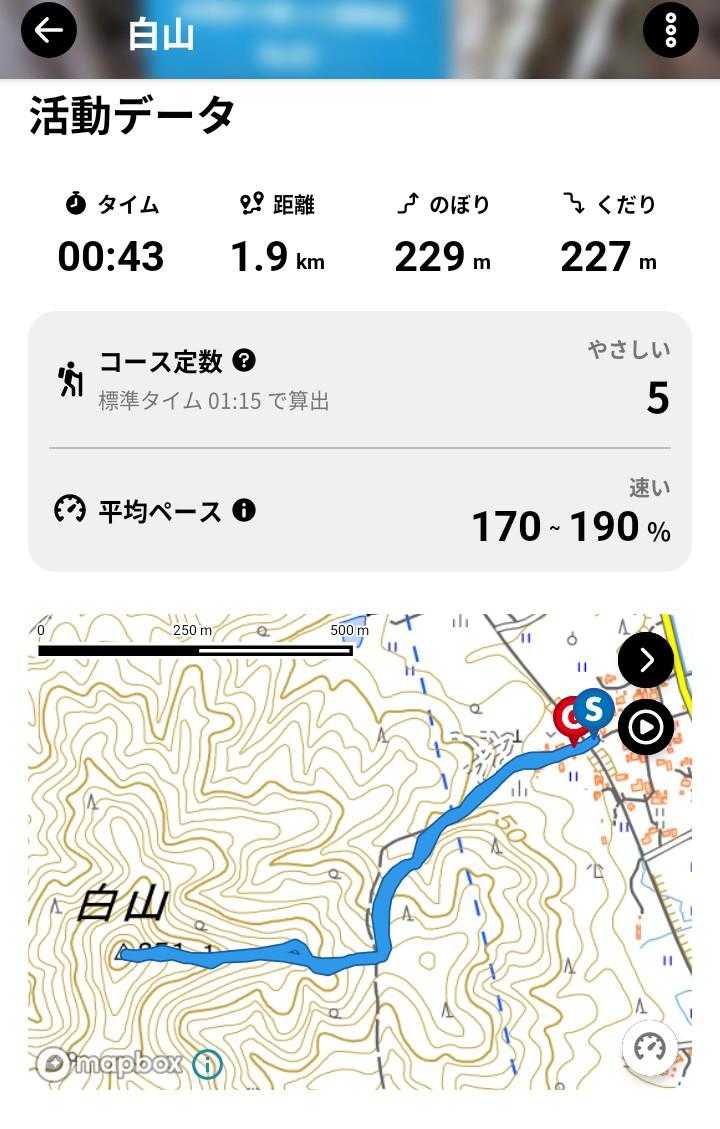
Task: Play the route track animation
Action: [646, 727]
